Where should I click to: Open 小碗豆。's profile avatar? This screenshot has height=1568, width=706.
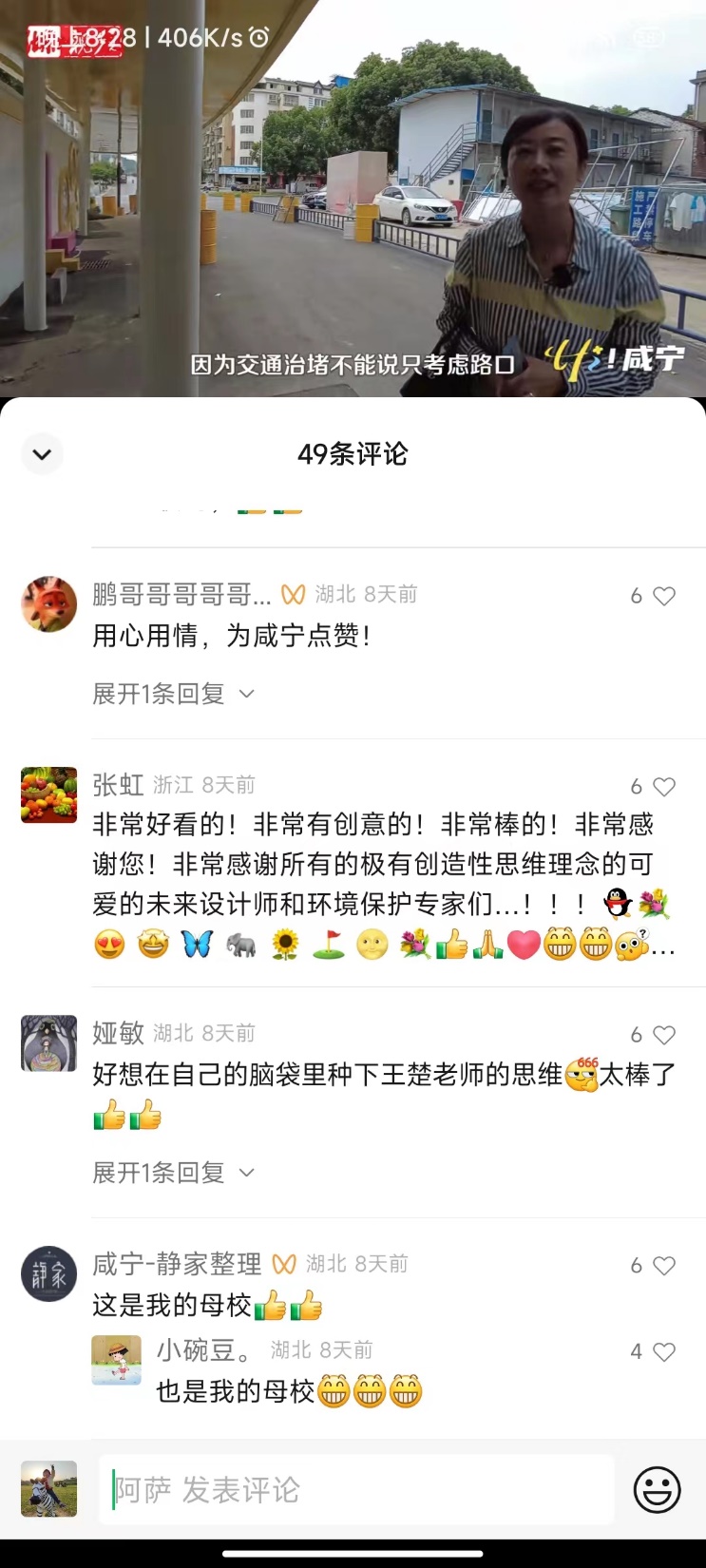(x=116, y=1360)
